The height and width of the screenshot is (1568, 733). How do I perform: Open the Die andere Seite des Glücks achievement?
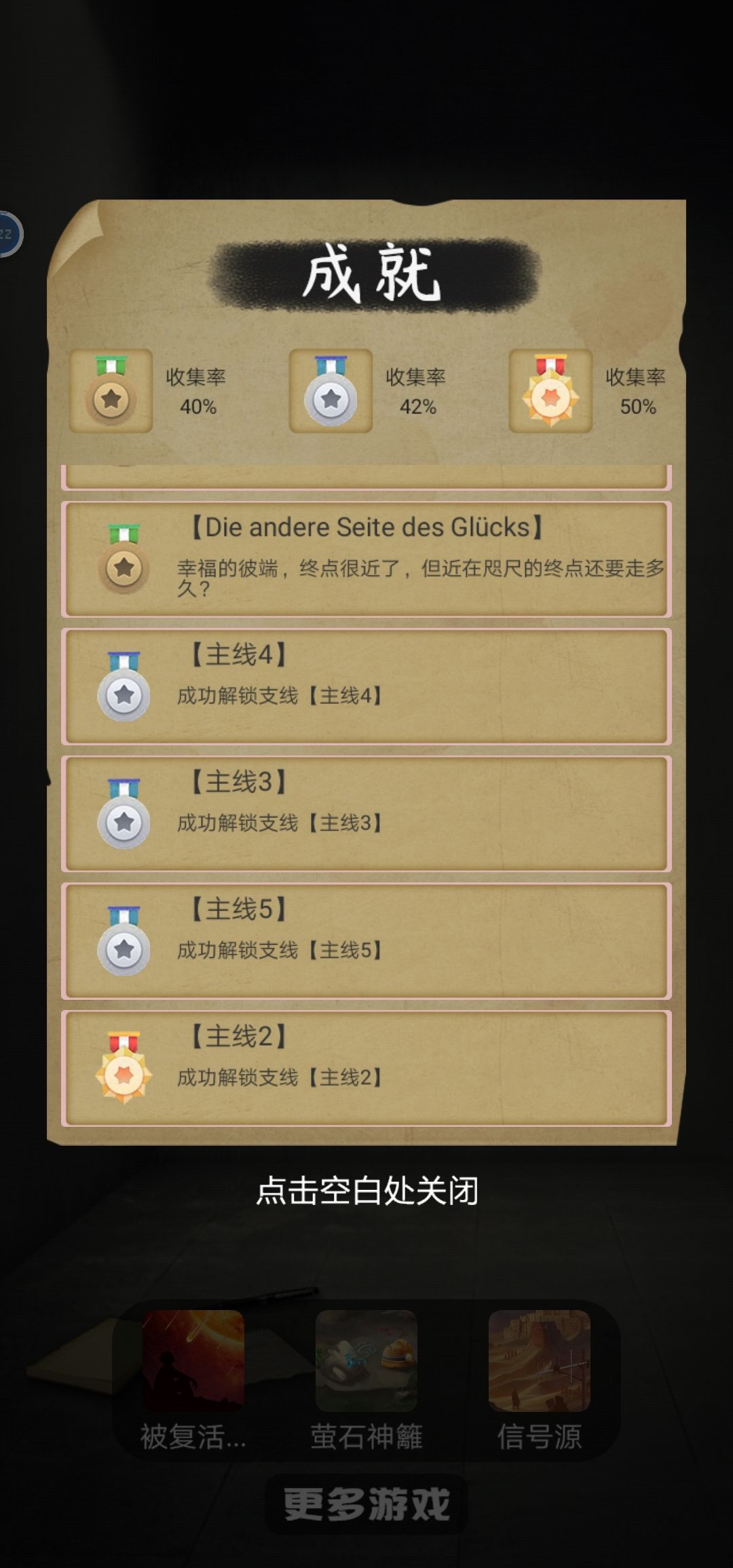pyautogui.click(x=366, y=559)
